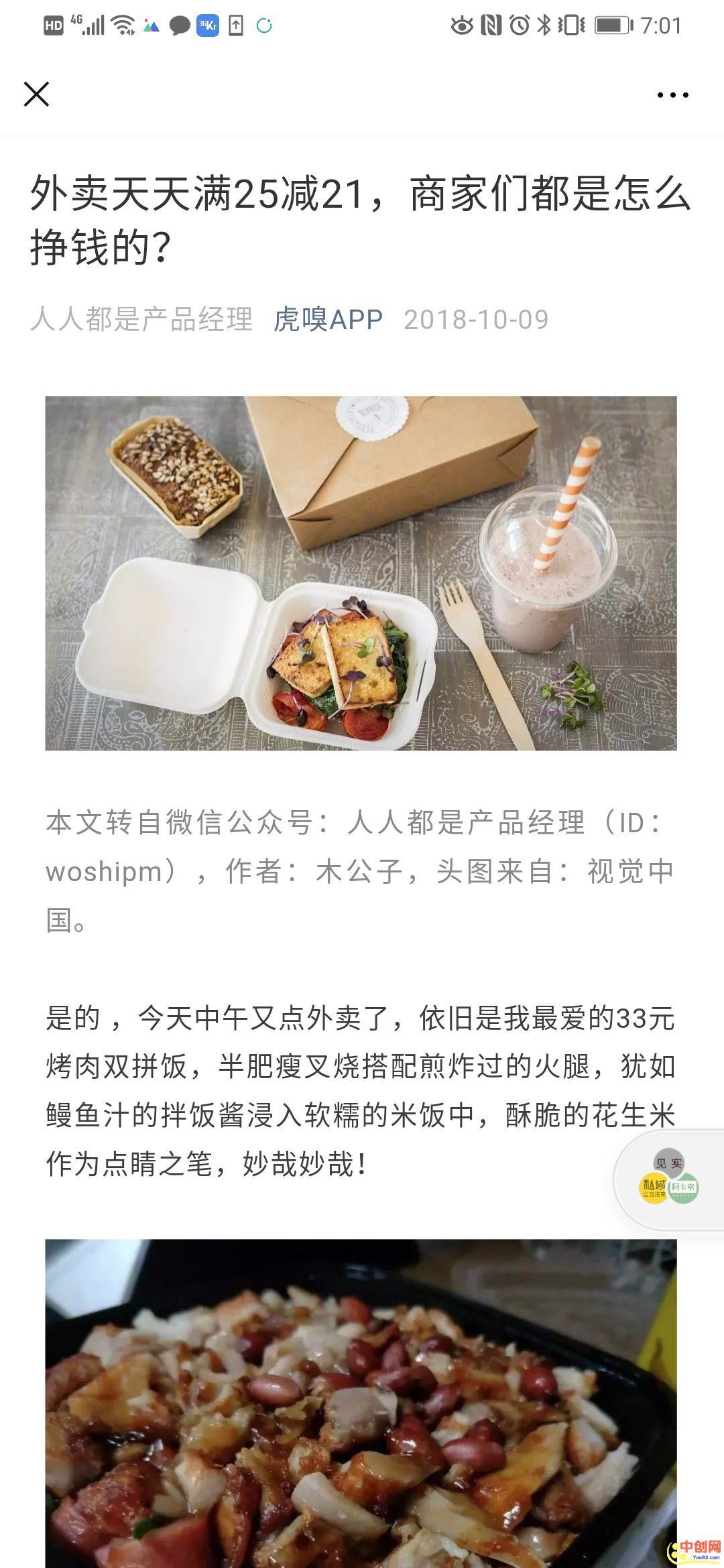The height and width of the screenshot is (1568, 724).
Task: Open the 虎嗅APP account link
Action: pyautogui.click(x=328, y=320)
